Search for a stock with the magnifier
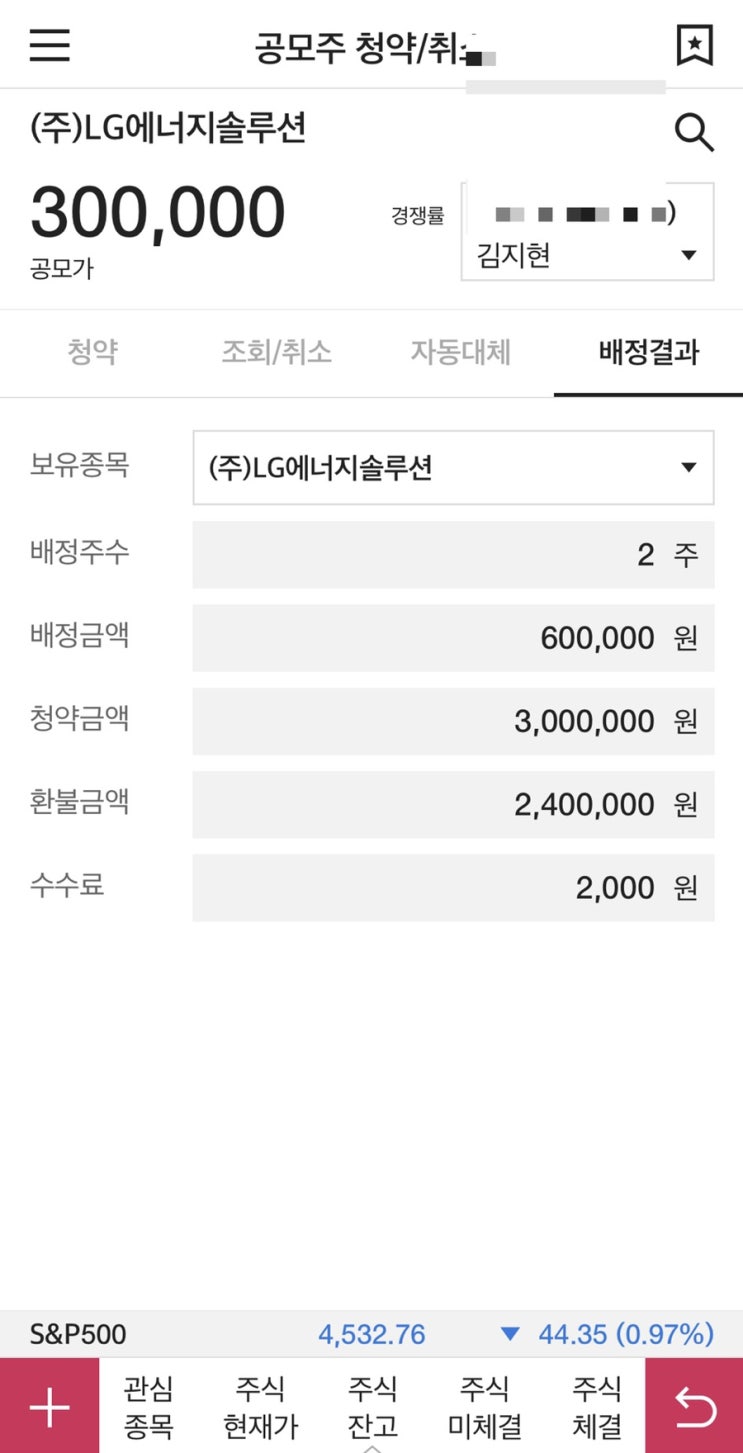743x1453 pixels. tap(694, 131)
